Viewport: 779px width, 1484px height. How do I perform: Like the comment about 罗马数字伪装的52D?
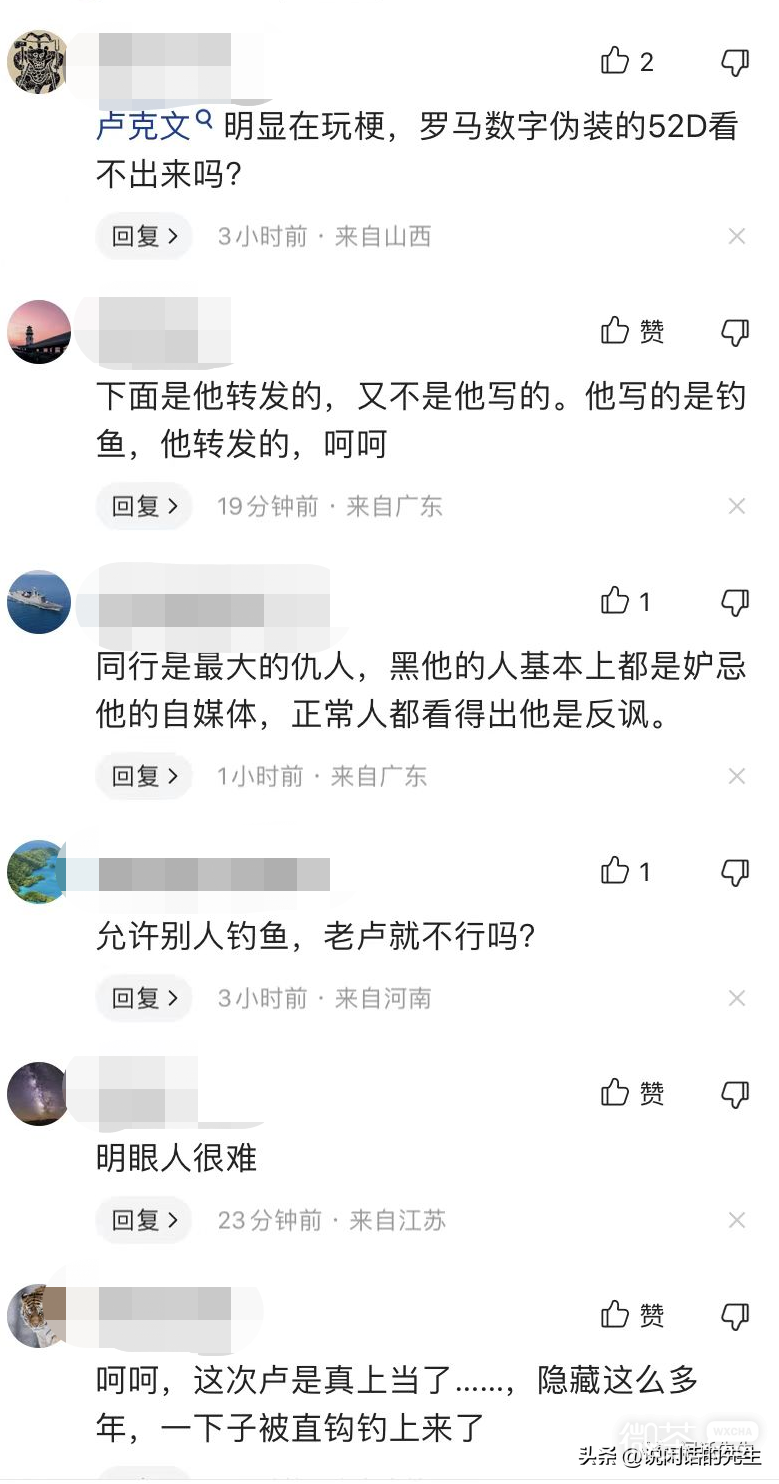coord(615,62)
